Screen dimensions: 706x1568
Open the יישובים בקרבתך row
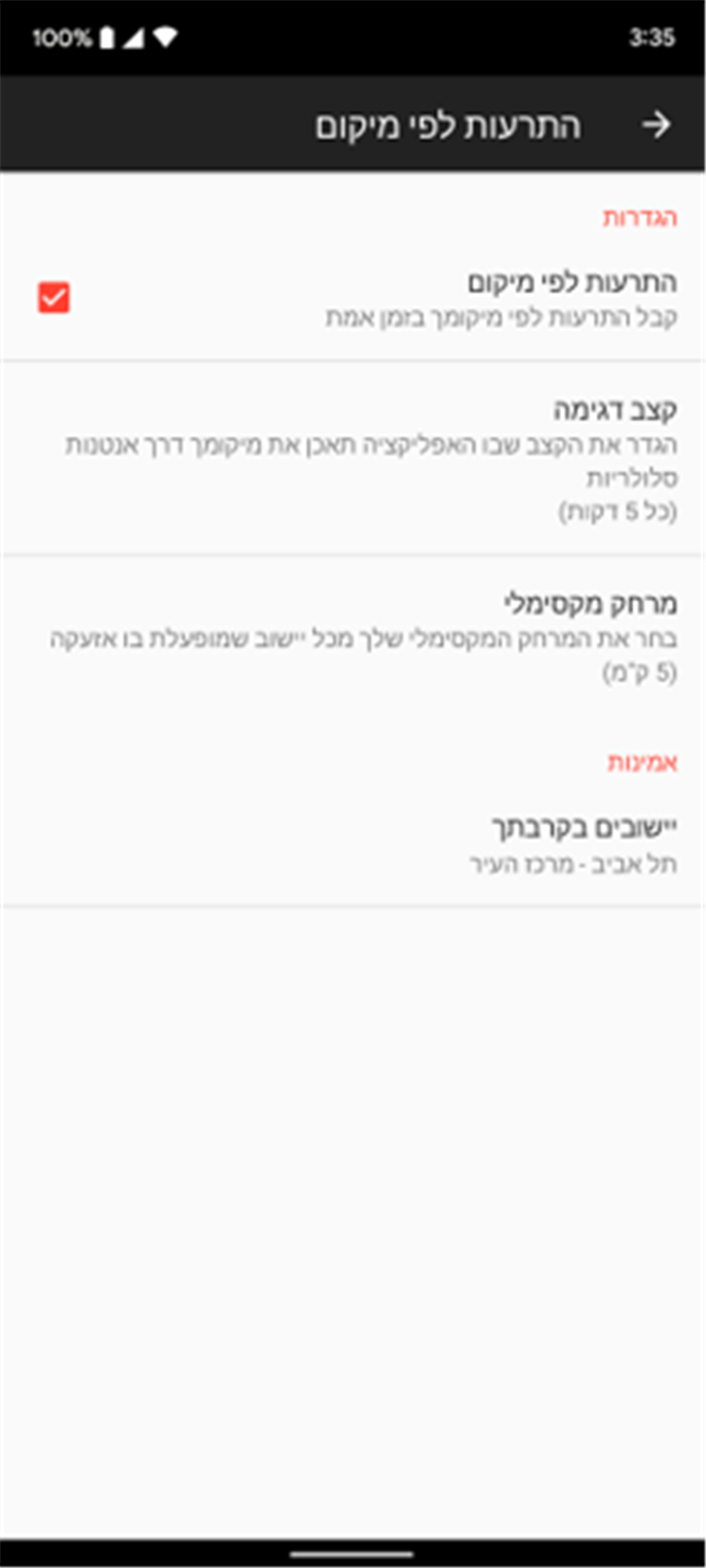[353, 845]
